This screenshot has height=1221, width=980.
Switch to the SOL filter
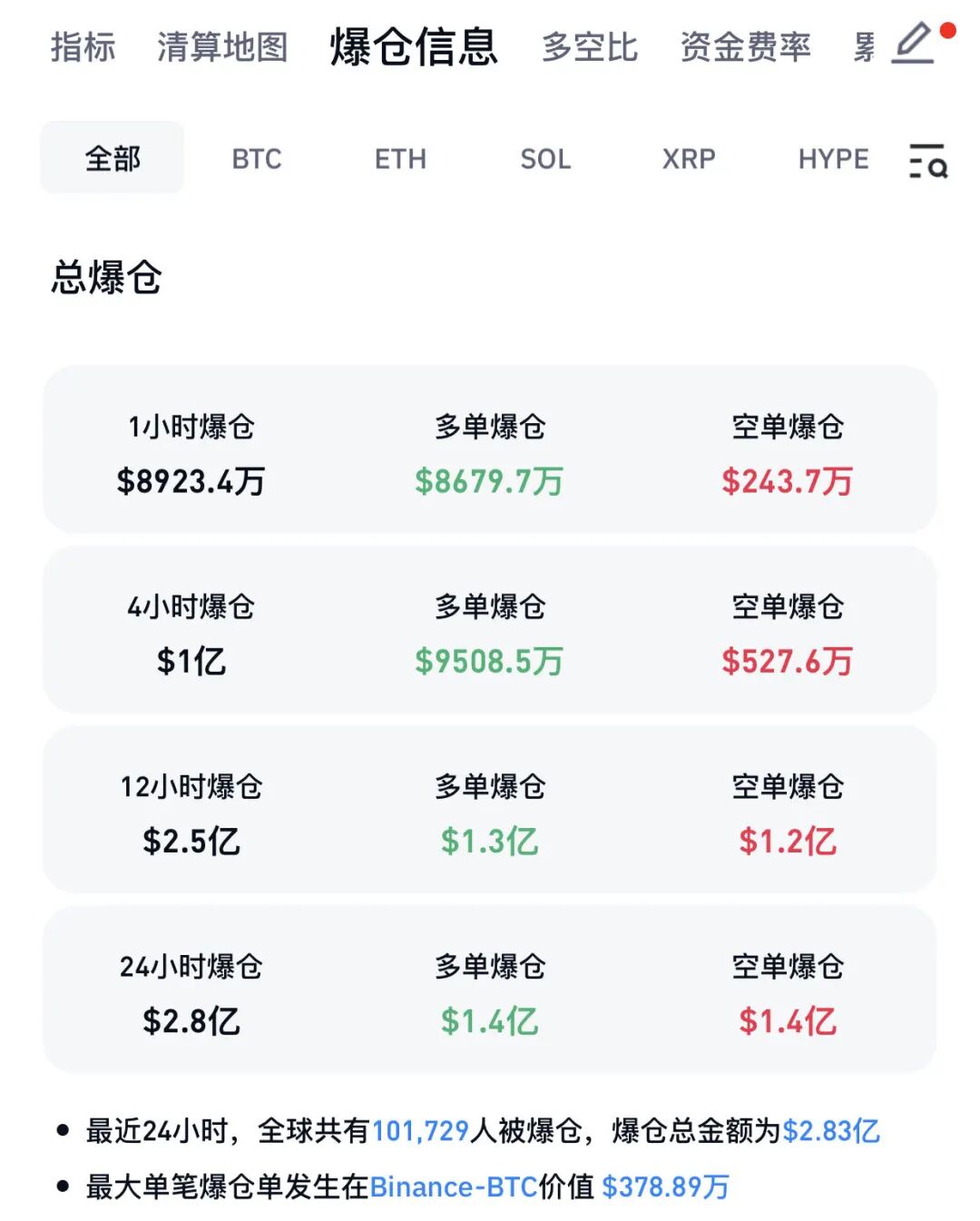[545, 159]
